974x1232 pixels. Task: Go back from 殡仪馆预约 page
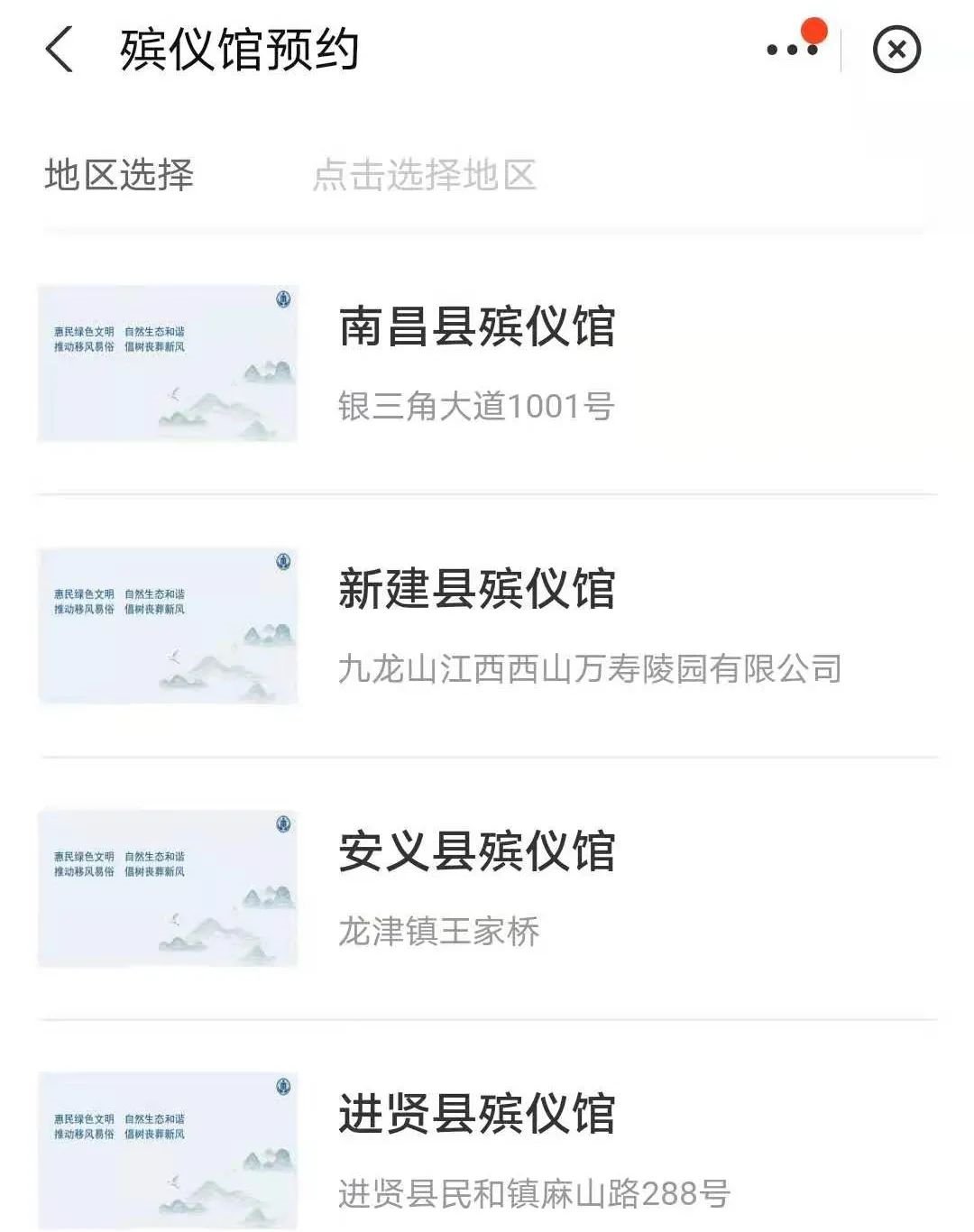pos(60,50)
